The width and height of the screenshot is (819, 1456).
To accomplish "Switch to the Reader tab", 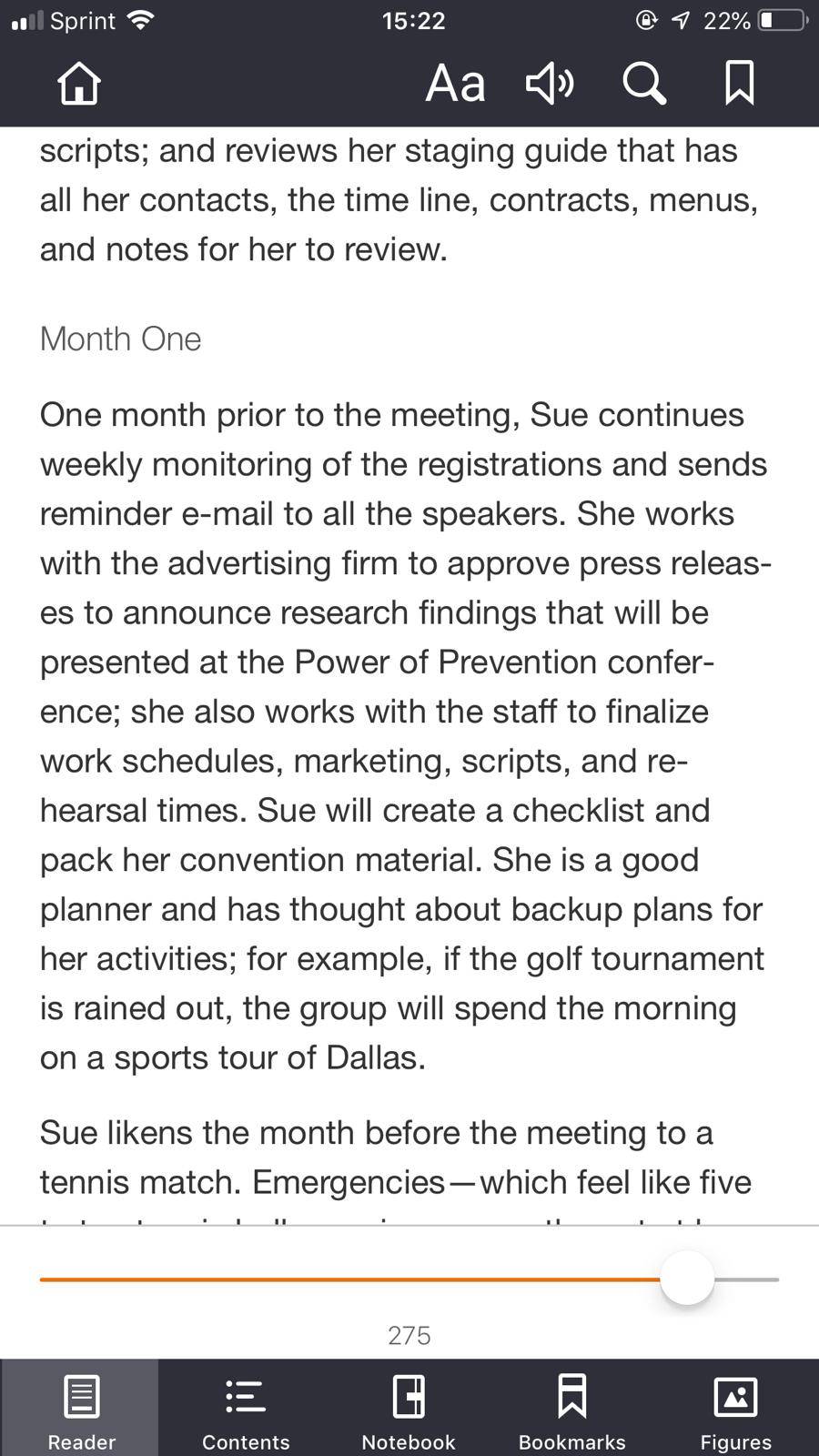I will tap(81, 1408).
